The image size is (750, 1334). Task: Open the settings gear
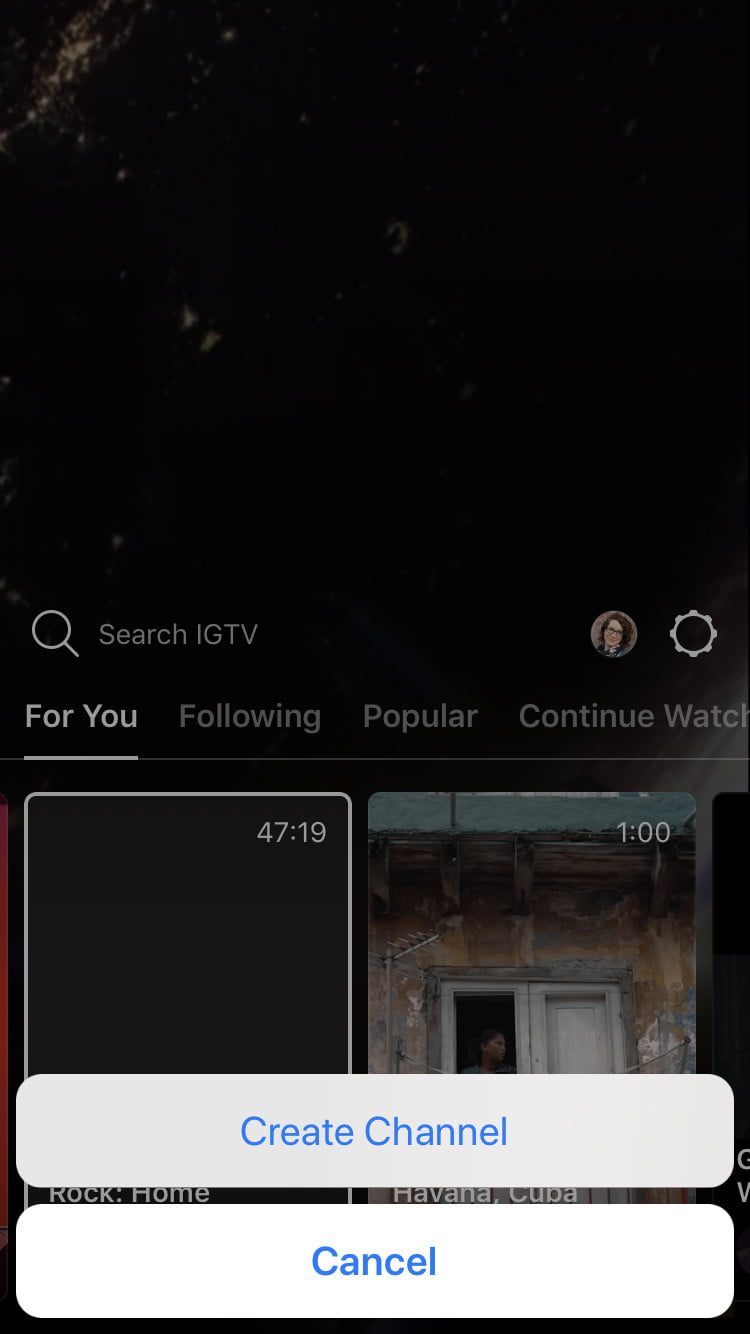(693, 634)
